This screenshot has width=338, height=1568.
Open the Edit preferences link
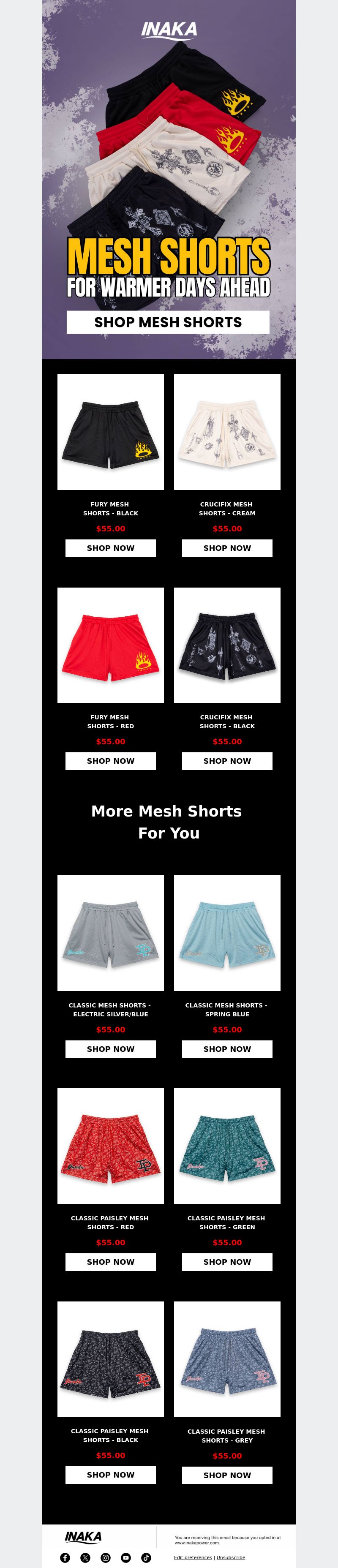[x=192, y=1557]
